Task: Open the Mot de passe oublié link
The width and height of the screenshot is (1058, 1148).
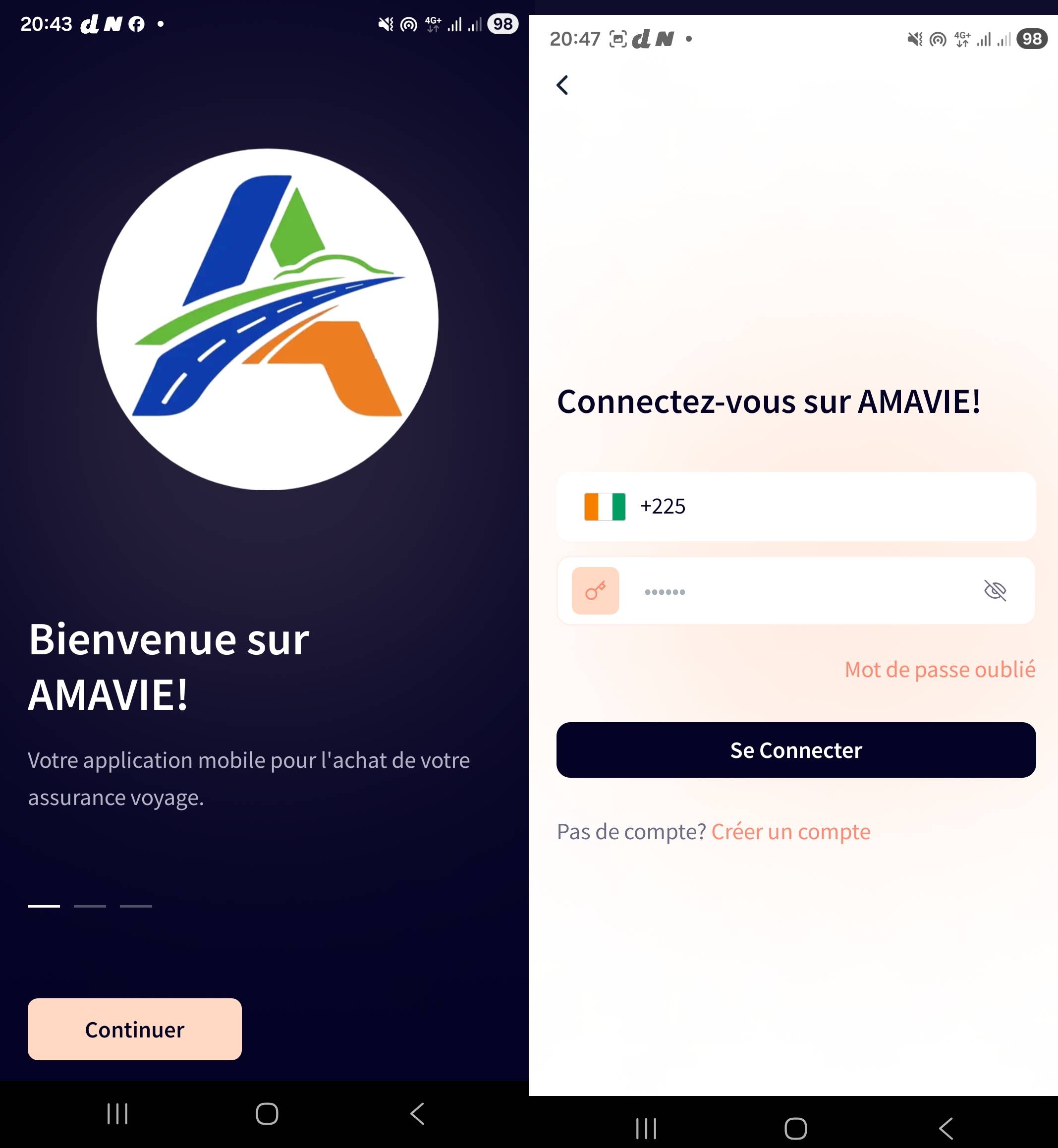Action: pyautogui.click(x=940, y=669)
